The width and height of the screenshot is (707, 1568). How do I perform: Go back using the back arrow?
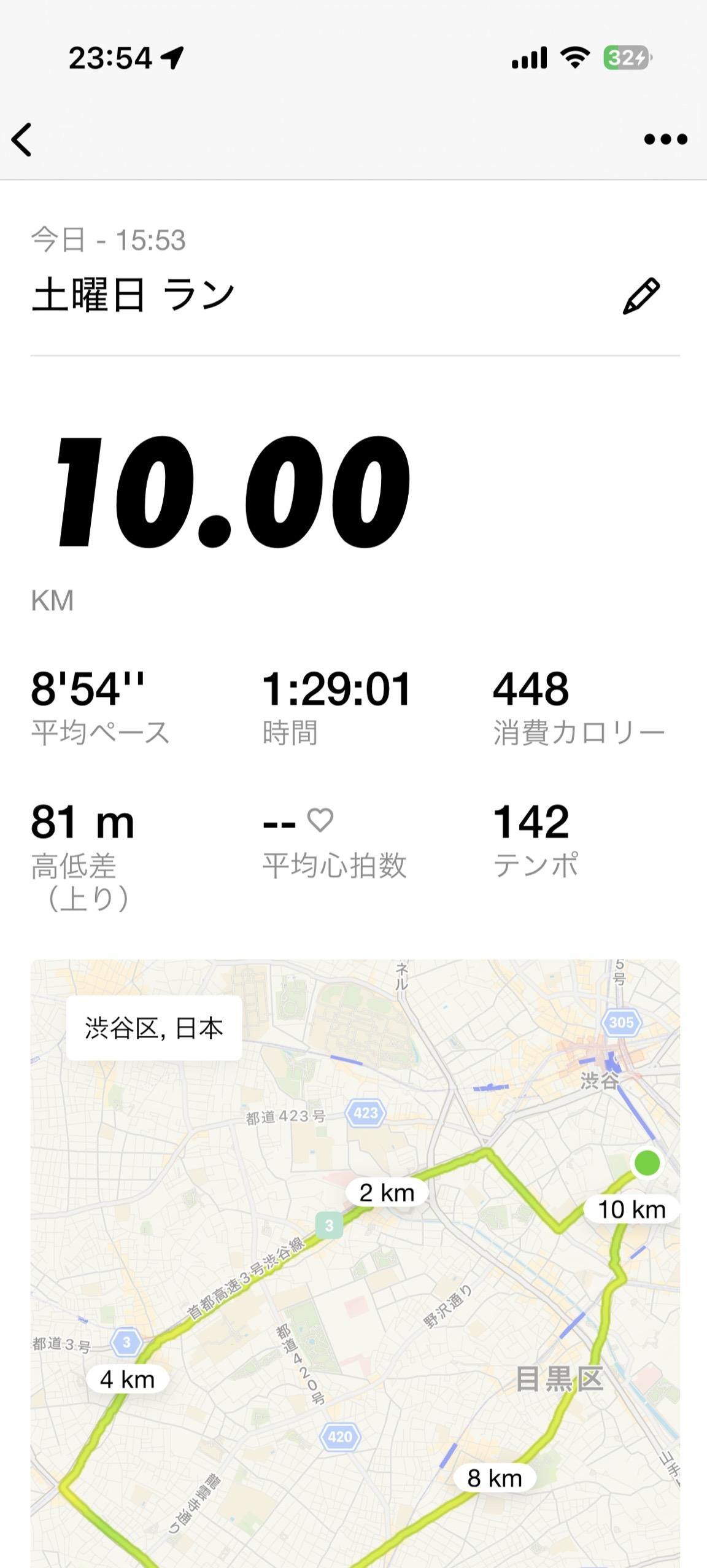22,139
